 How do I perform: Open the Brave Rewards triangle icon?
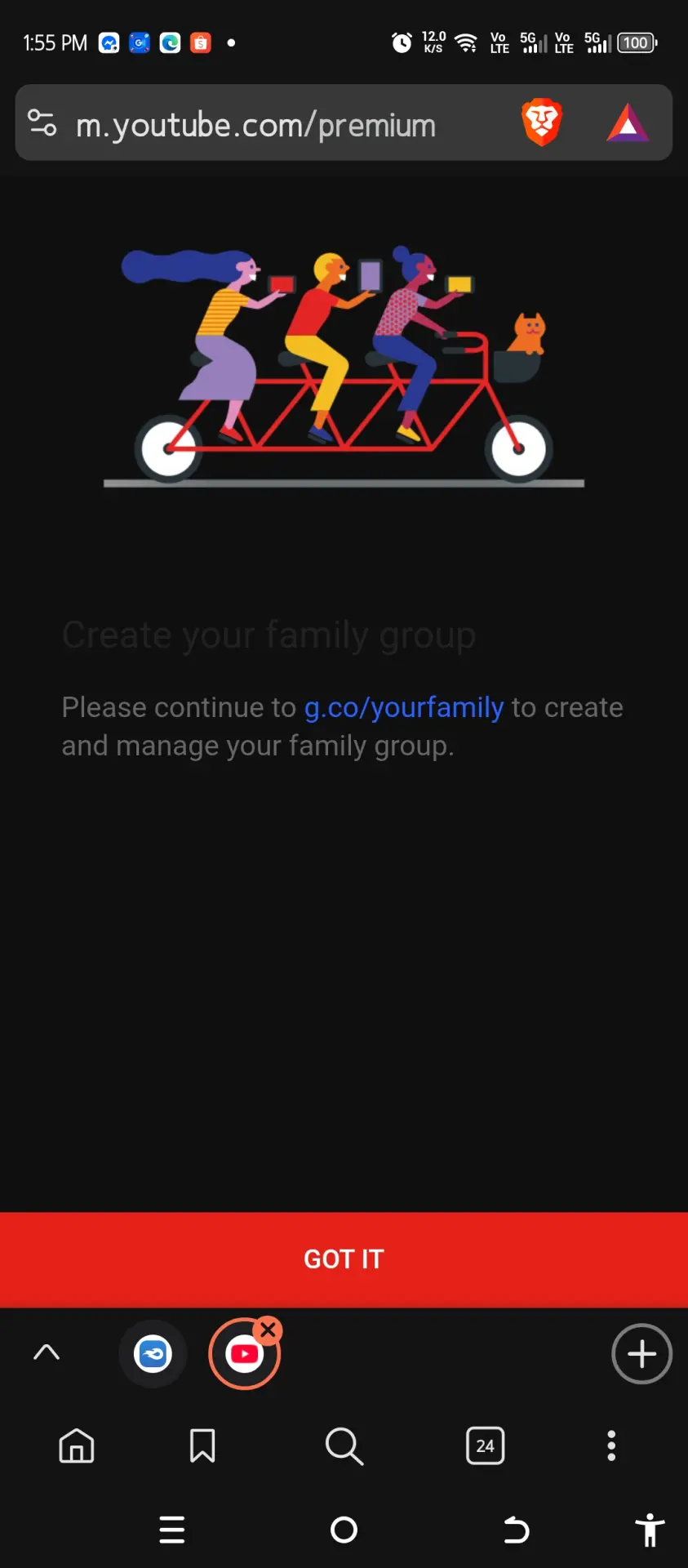tap(628, 123)
